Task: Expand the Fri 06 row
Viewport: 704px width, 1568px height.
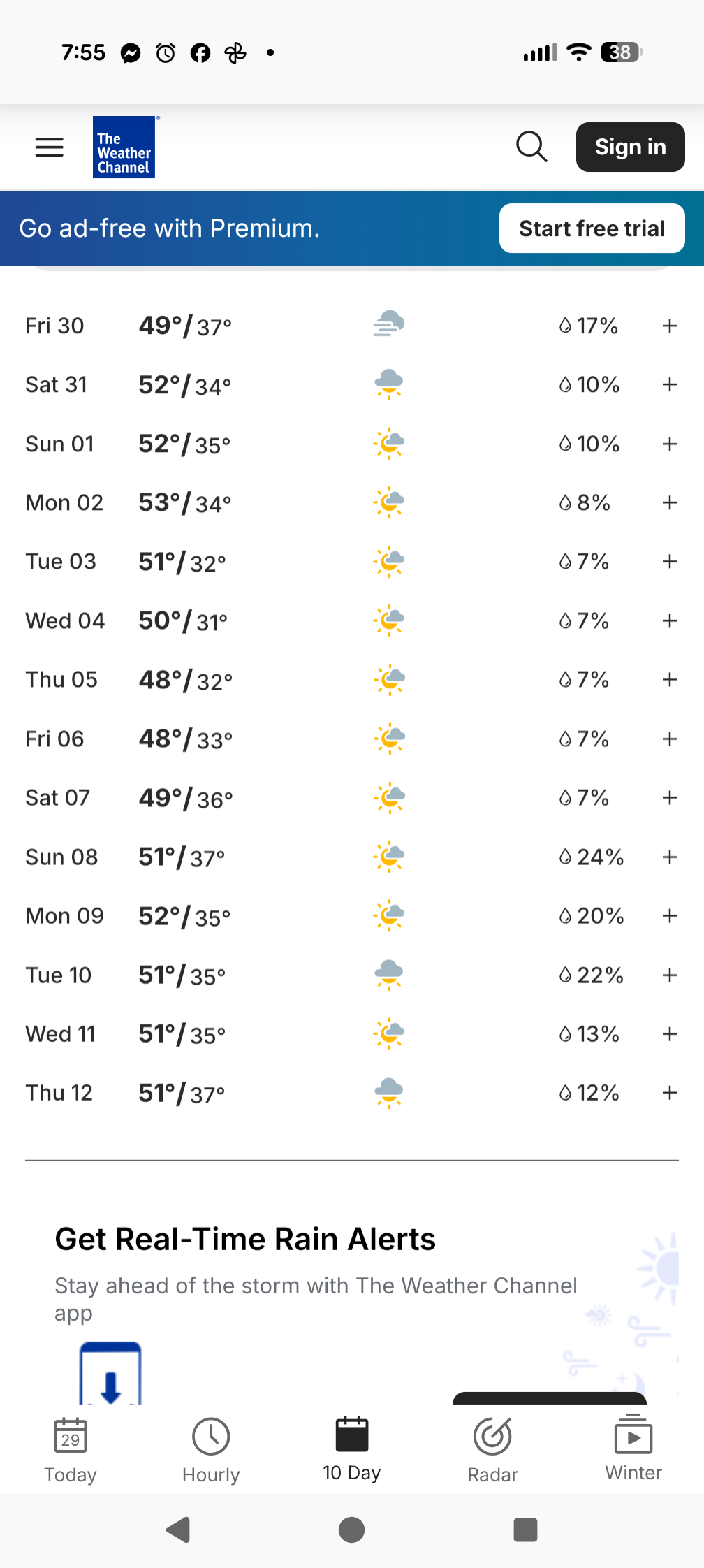Action: coord(669,739)
